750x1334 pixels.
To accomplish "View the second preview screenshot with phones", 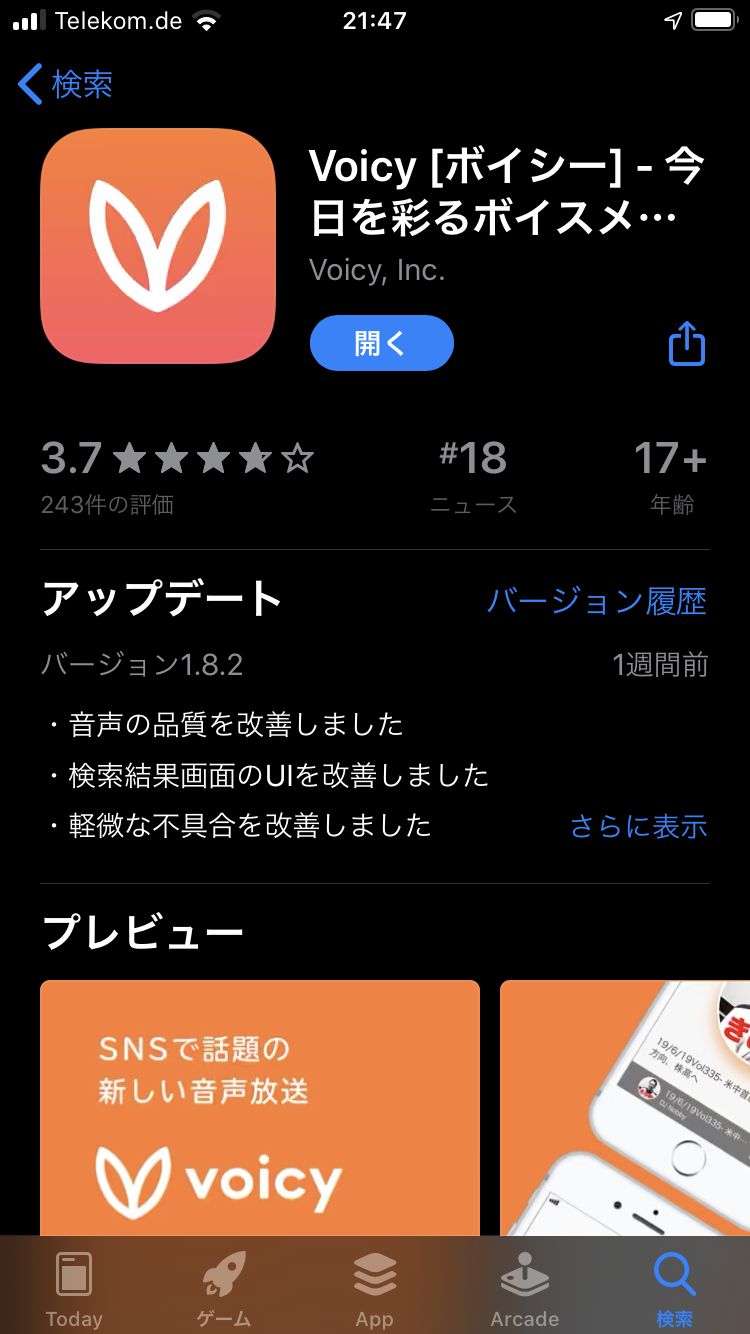I will tap(625, 1105).
